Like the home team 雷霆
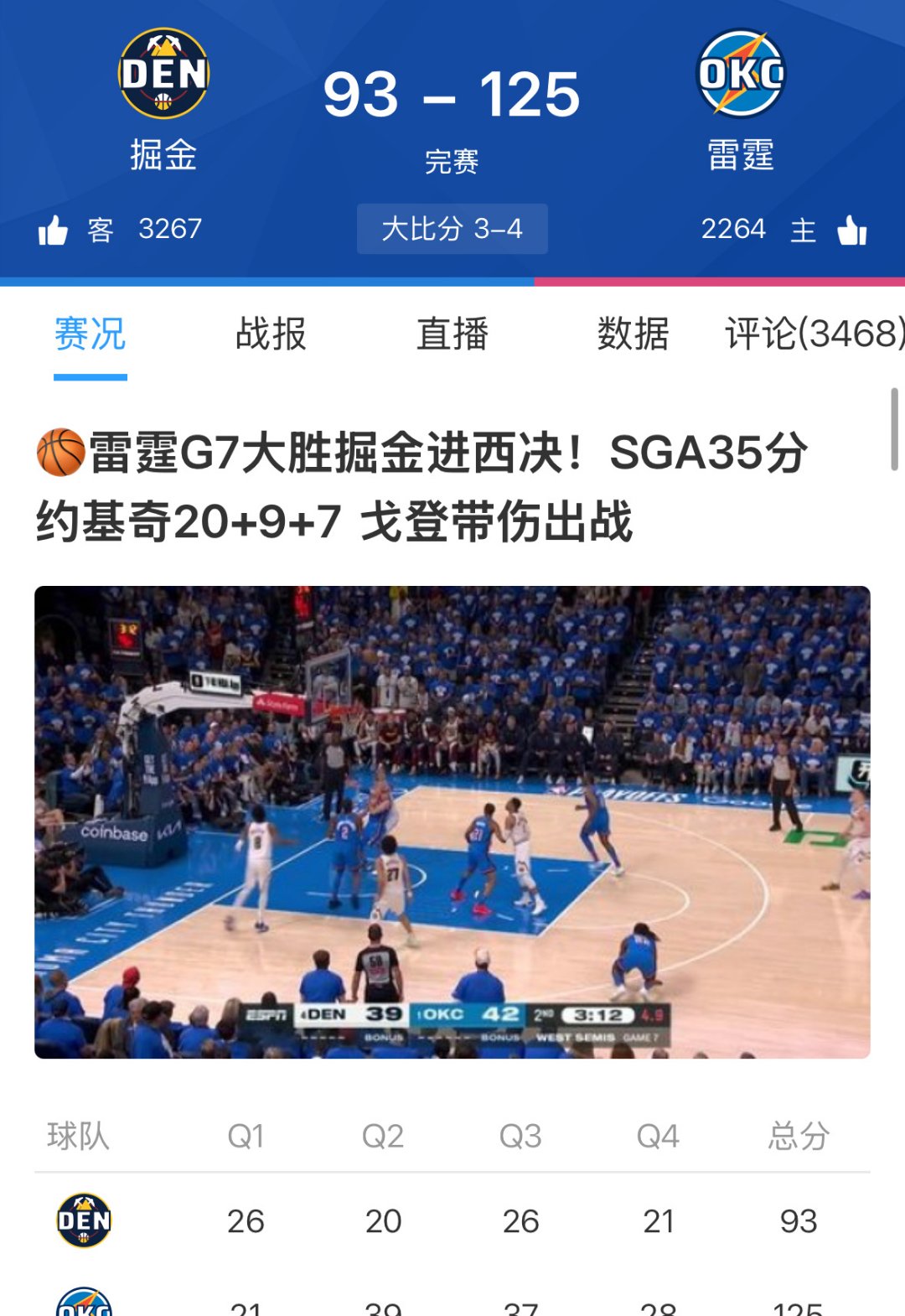The image size is (905, 1316). [852, 230]
